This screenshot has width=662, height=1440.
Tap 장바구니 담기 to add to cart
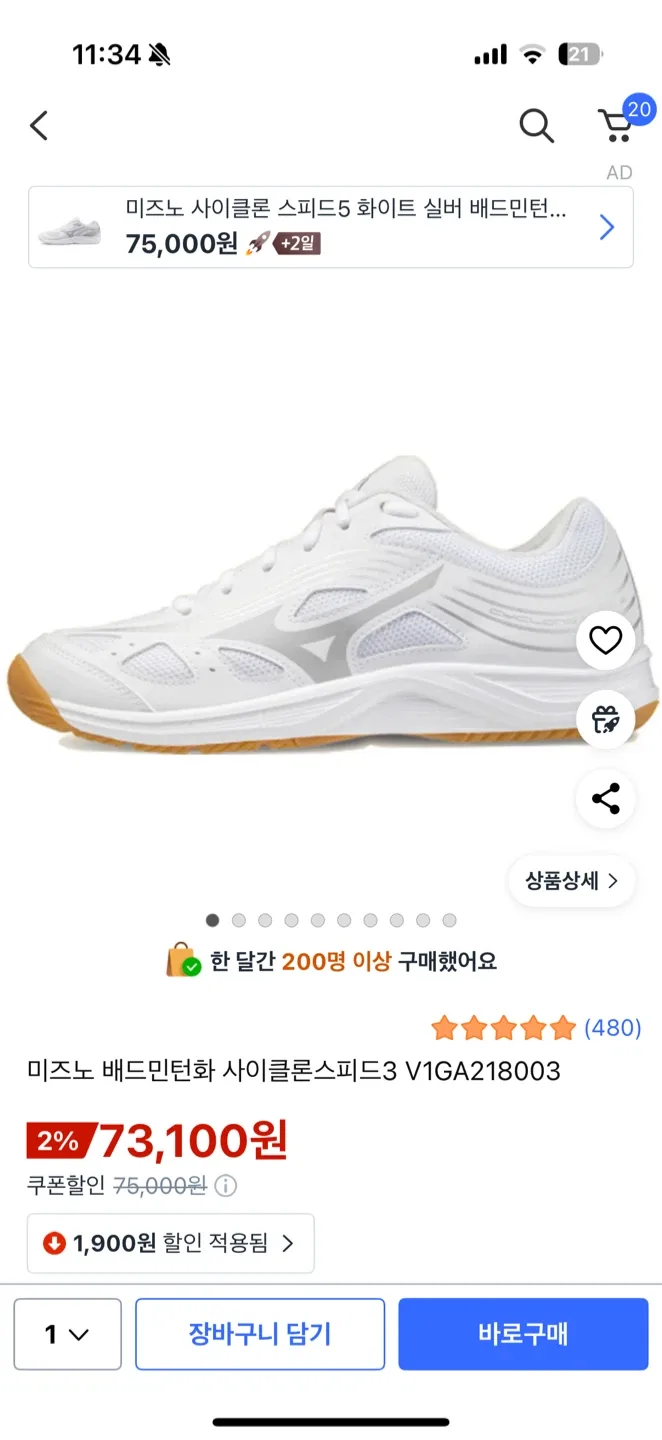[260, 1334]
